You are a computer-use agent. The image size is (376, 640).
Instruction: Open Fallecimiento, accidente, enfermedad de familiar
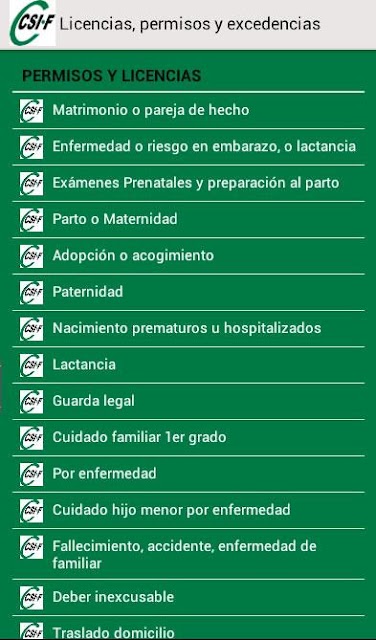[x=188, y=554]
